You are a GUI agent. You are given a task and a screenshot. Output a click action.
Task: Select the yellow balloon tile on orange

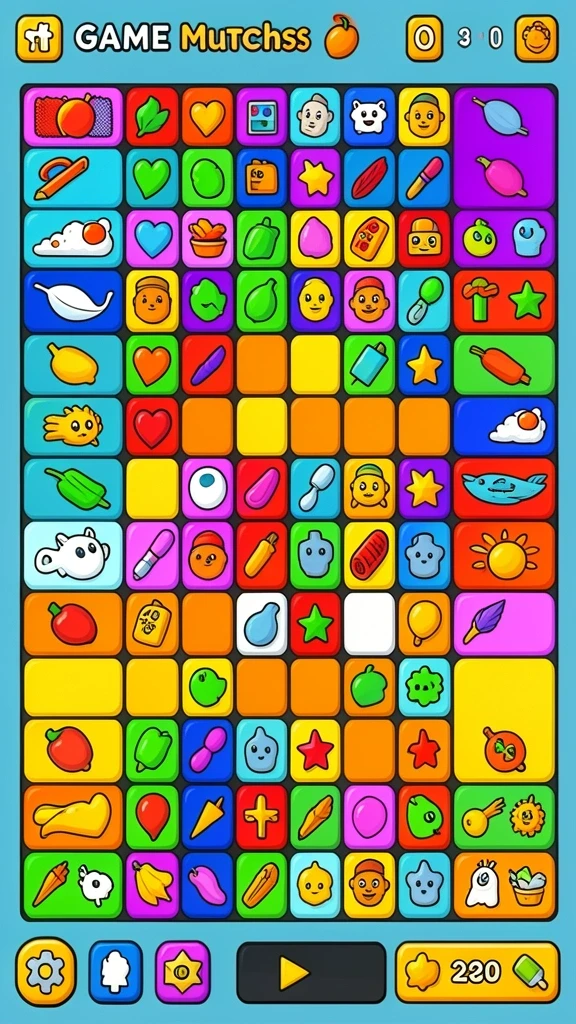pyautogui.click(x=424, y=624)
